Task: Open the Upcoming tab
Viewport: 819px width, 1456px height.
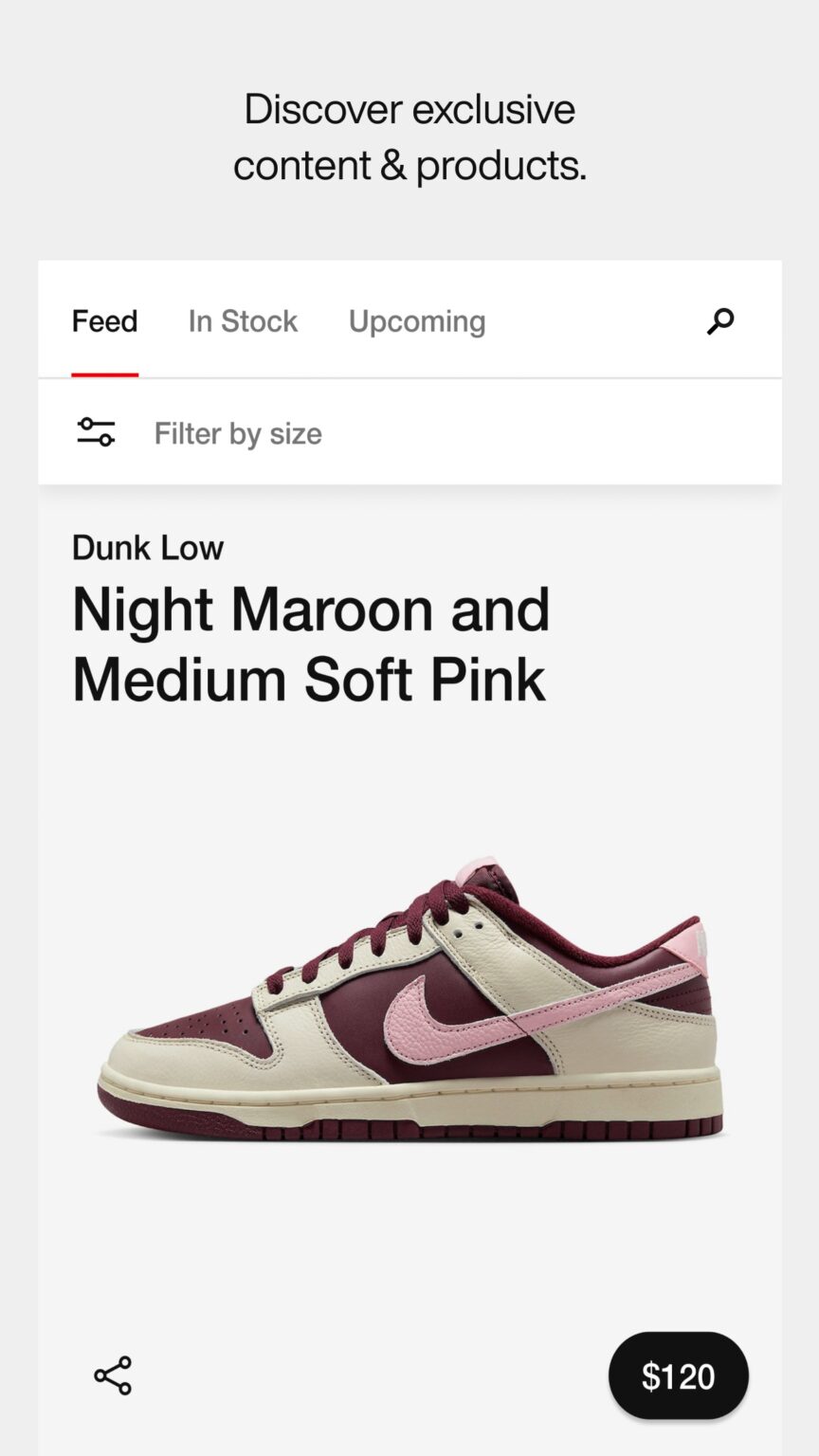Action: (417, 321)
